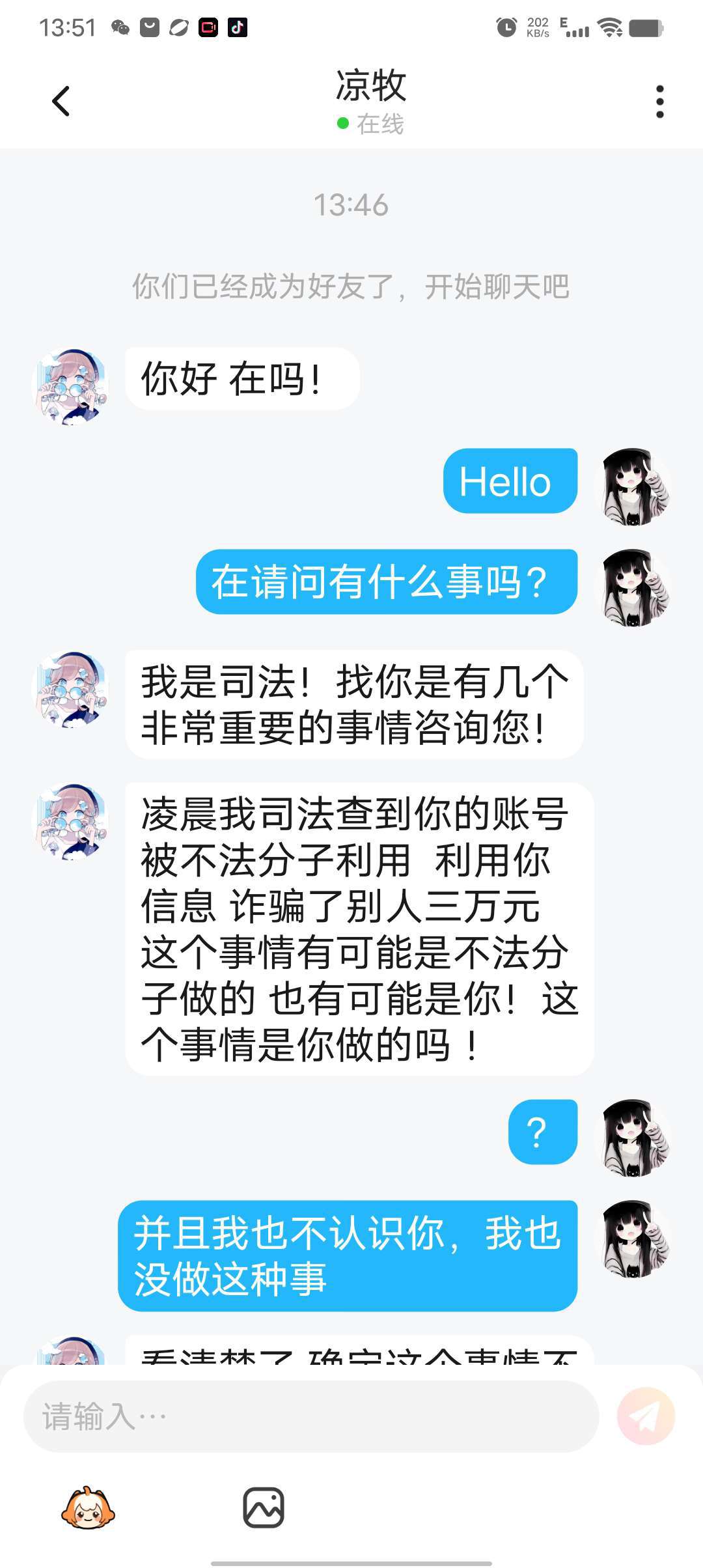Focus the 请输入 message field
Screen dimensions: 703x1568
click(x=310, y=1416)
